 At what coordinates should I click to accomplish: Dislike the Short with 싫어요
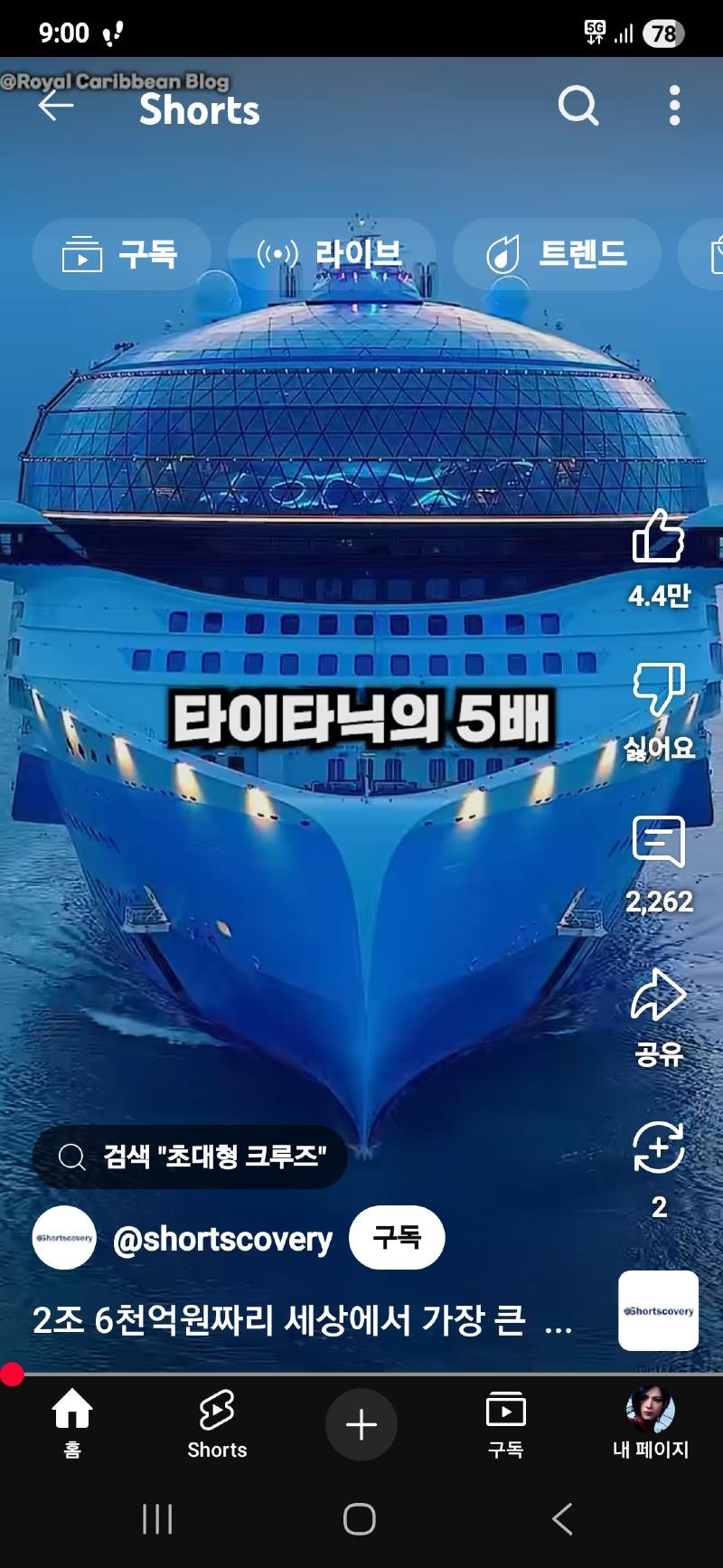(659, 690)
